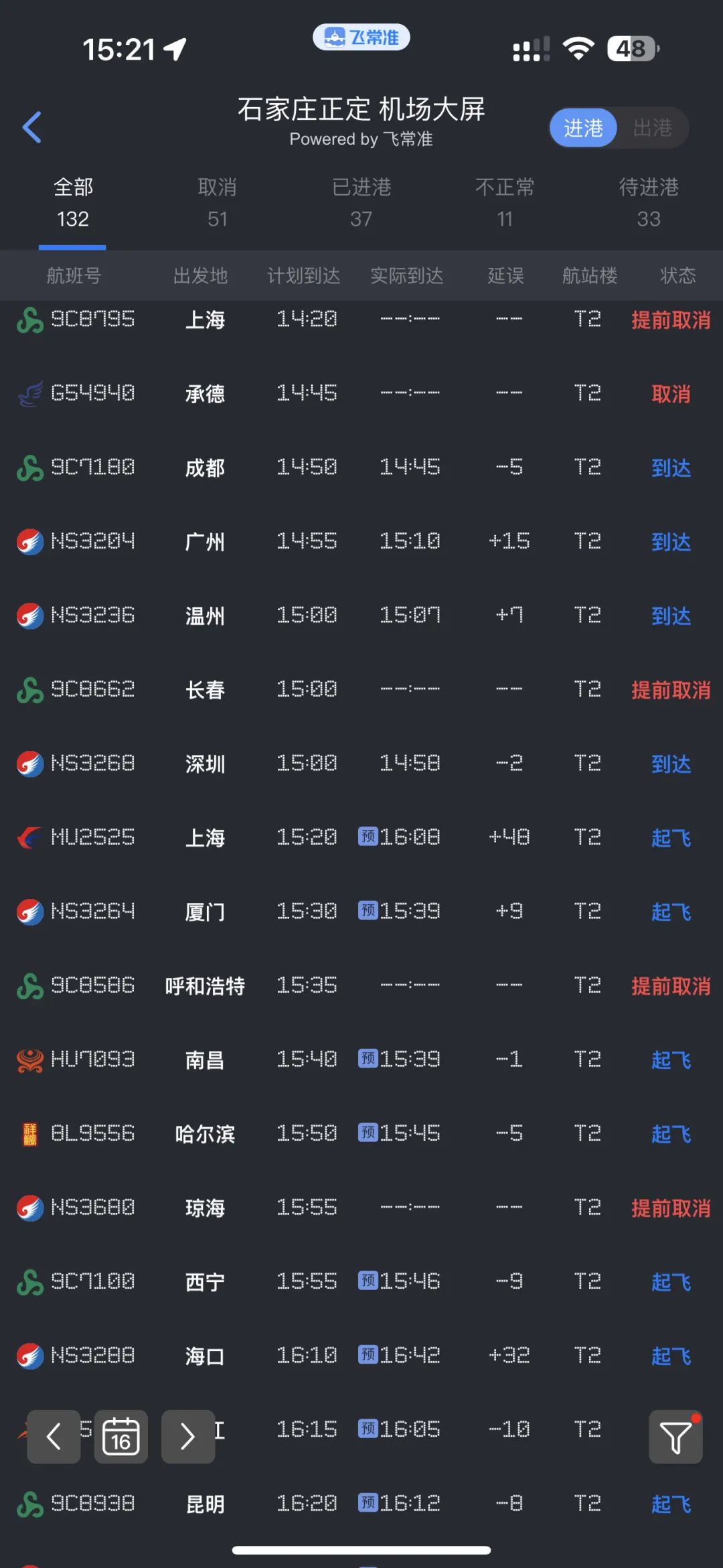Switch to the 出港 departures view
Image resolution: width=723 pixels, height=1568 pixels.
point(652,128)
